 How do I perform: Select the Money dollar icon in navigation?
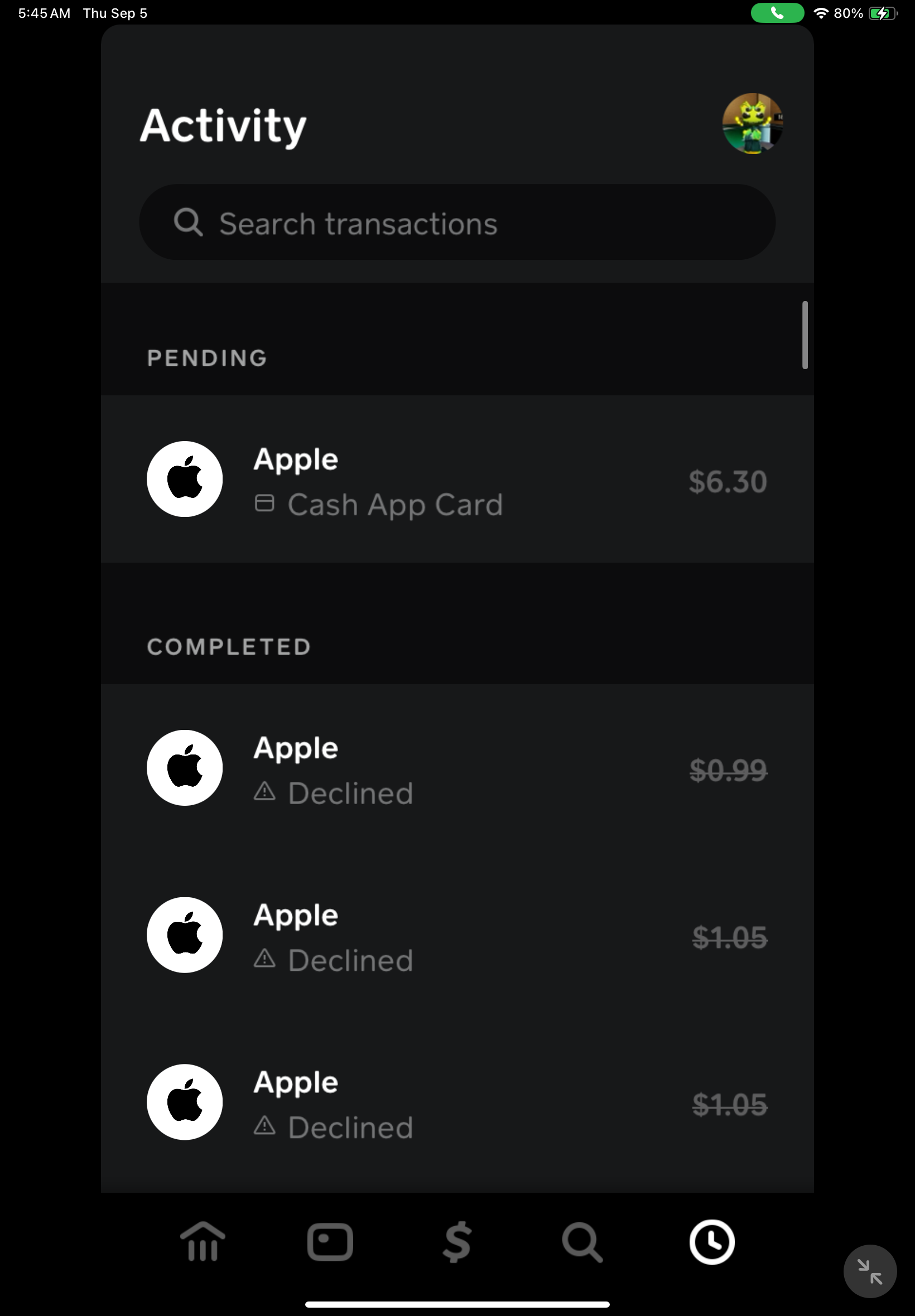[x=457, y=1240]
